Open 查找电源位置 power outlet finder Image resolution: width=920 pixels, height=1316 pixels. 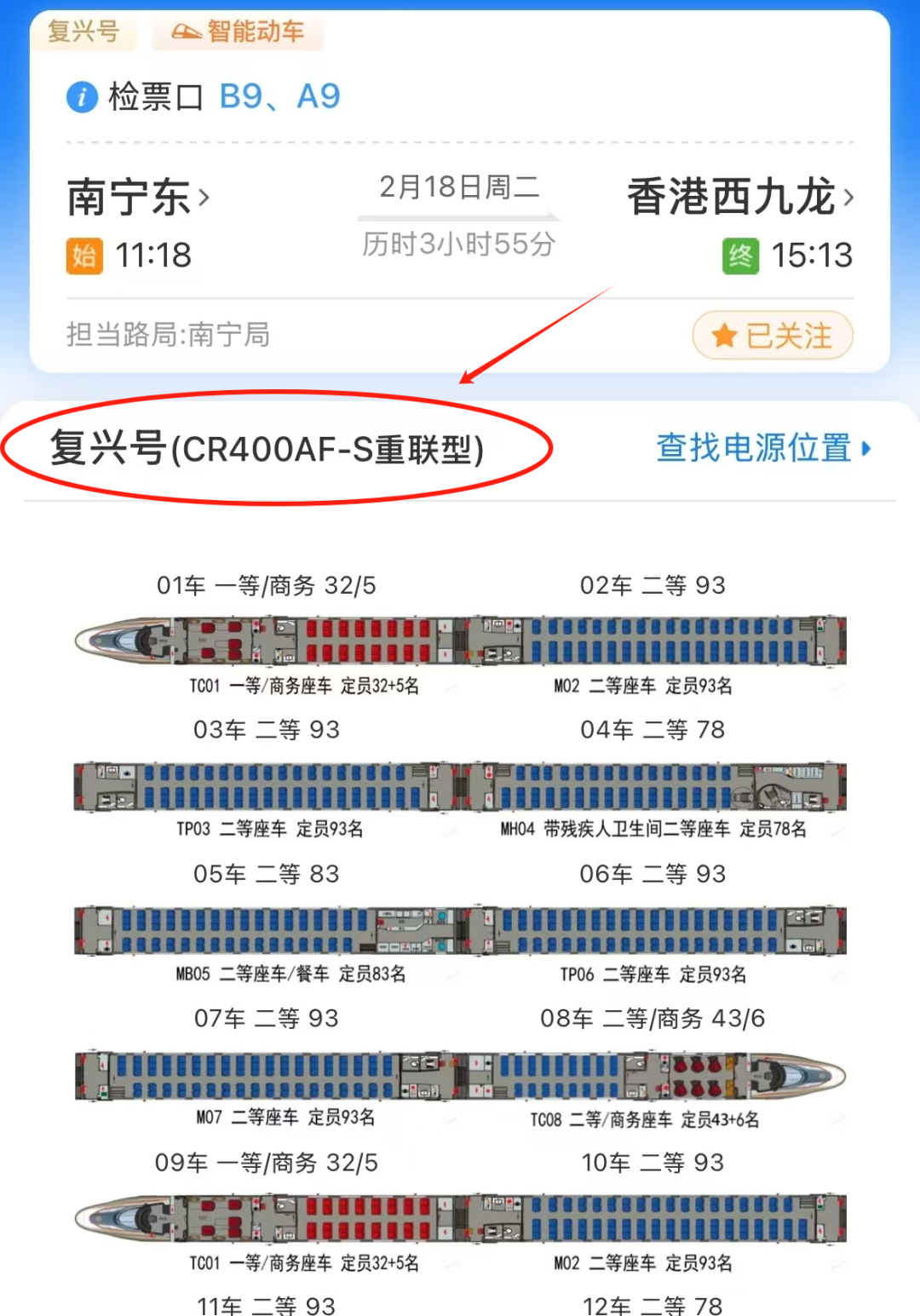[x=763, y=448]
